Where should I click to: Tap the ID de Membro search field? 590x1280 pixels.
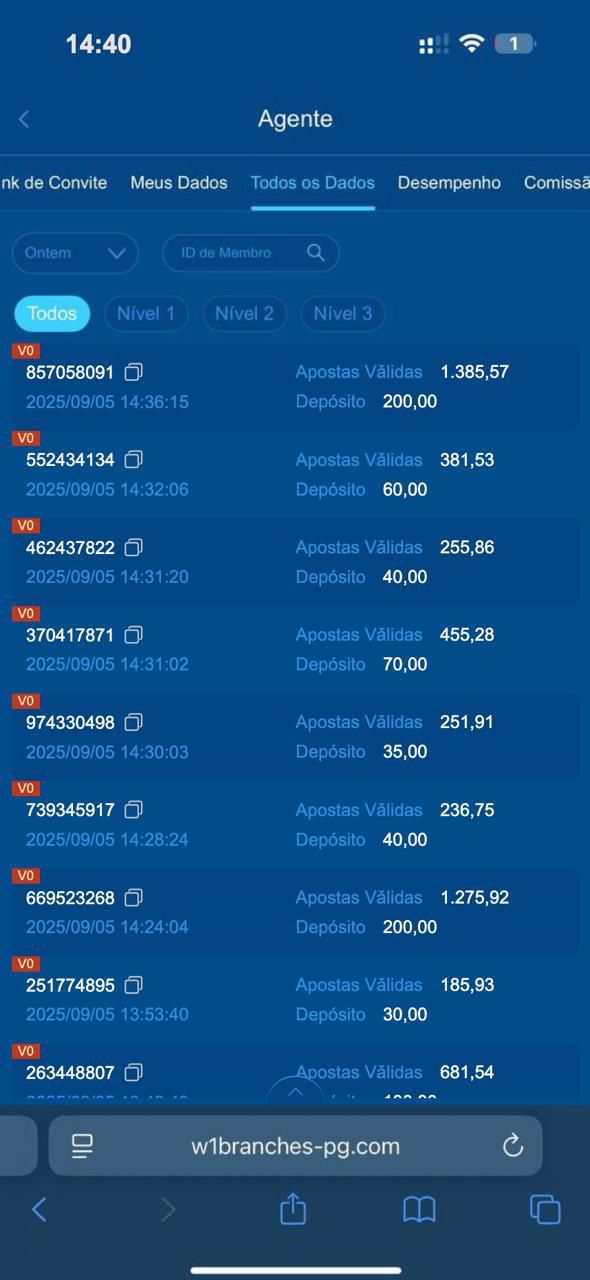251,253
